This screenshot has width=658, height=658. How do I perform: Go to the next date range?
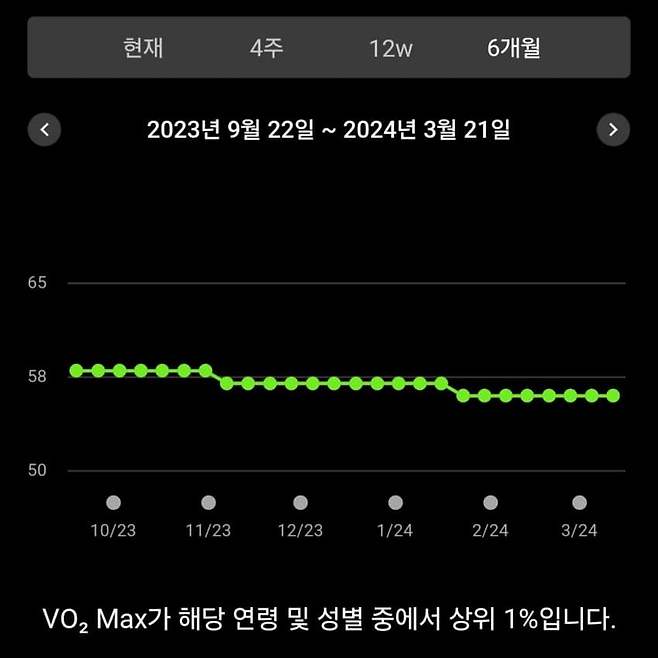point(613,129)
